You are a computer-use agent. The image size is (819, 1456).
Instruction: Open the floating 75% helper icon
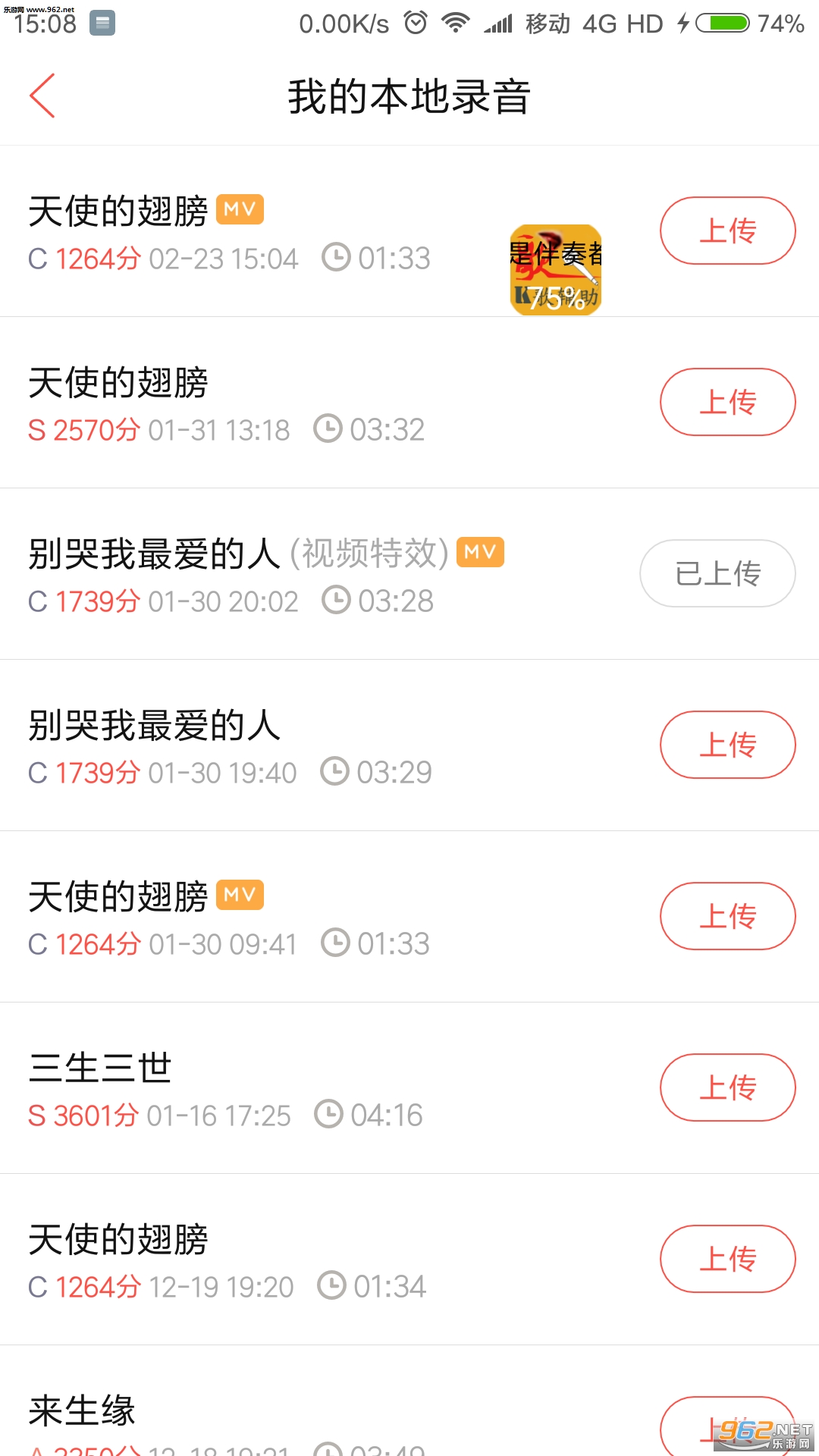click(556, 270)
